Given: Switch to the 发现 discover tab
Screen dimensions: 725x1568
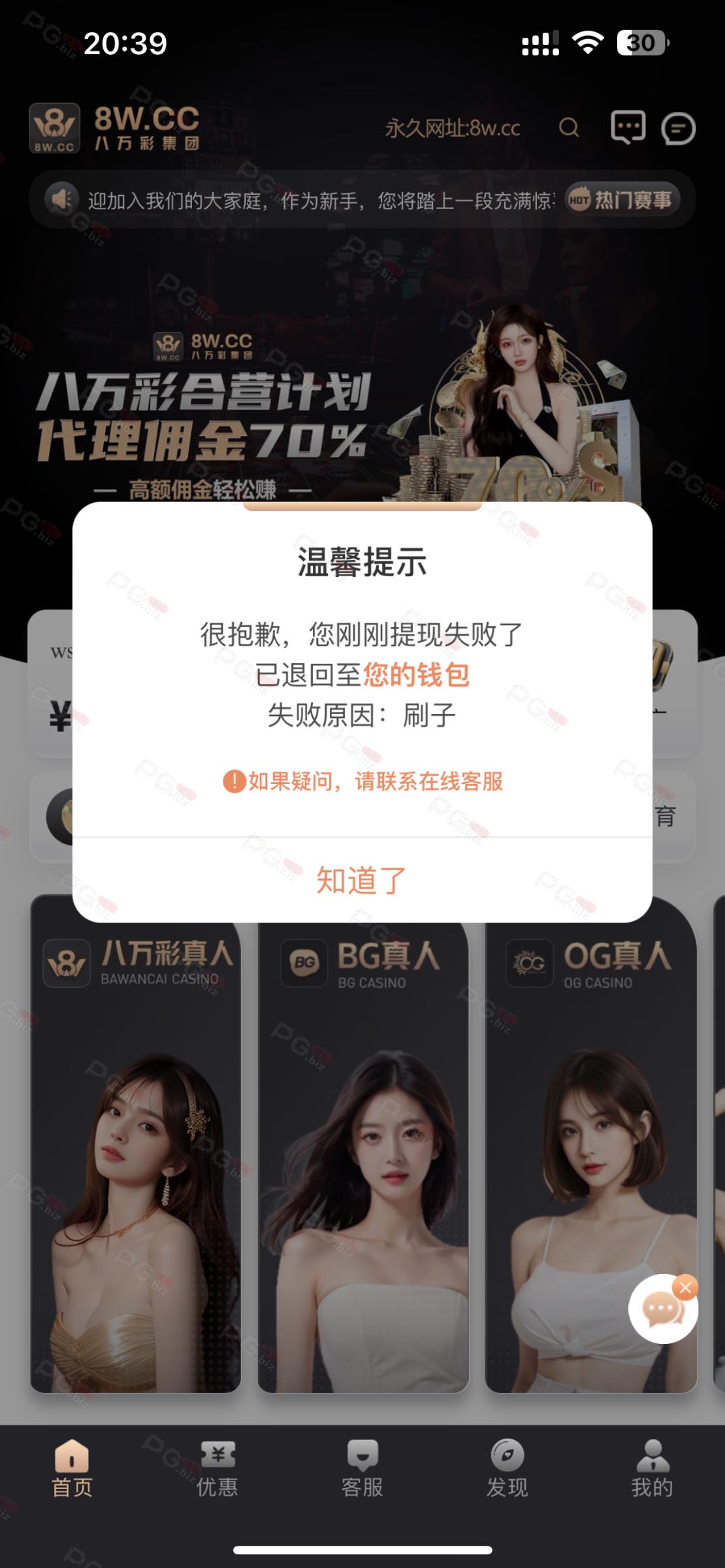Looking at the screenshot, I should click(507, 1469).
